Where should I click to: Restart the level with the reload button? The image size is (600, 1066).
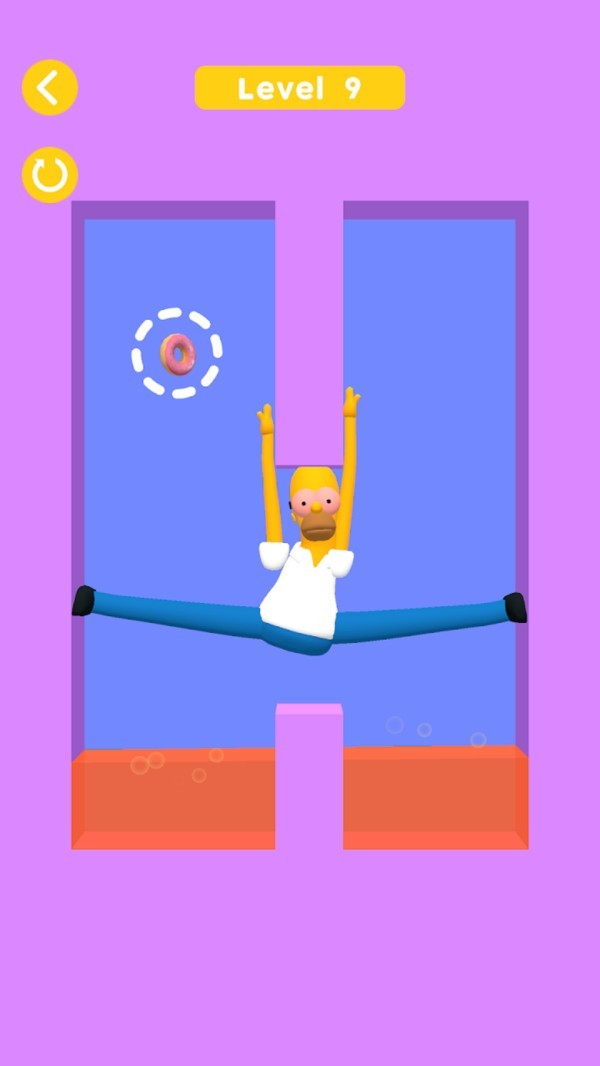[x=50, y=175]
